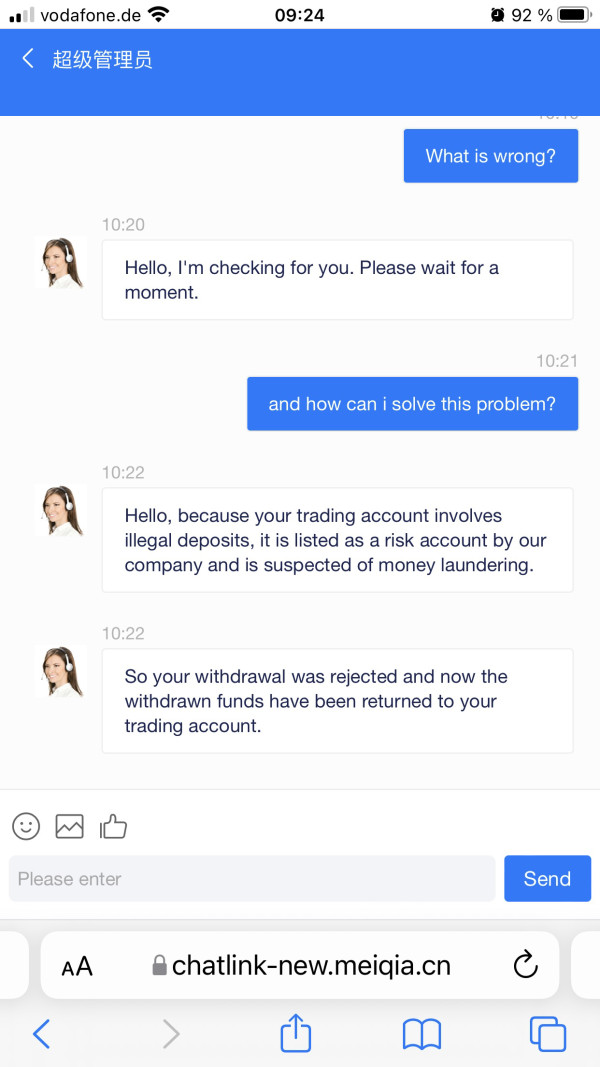Show all open Safari tabs
Screen dimensions: 600x1067
point(548,1034)
